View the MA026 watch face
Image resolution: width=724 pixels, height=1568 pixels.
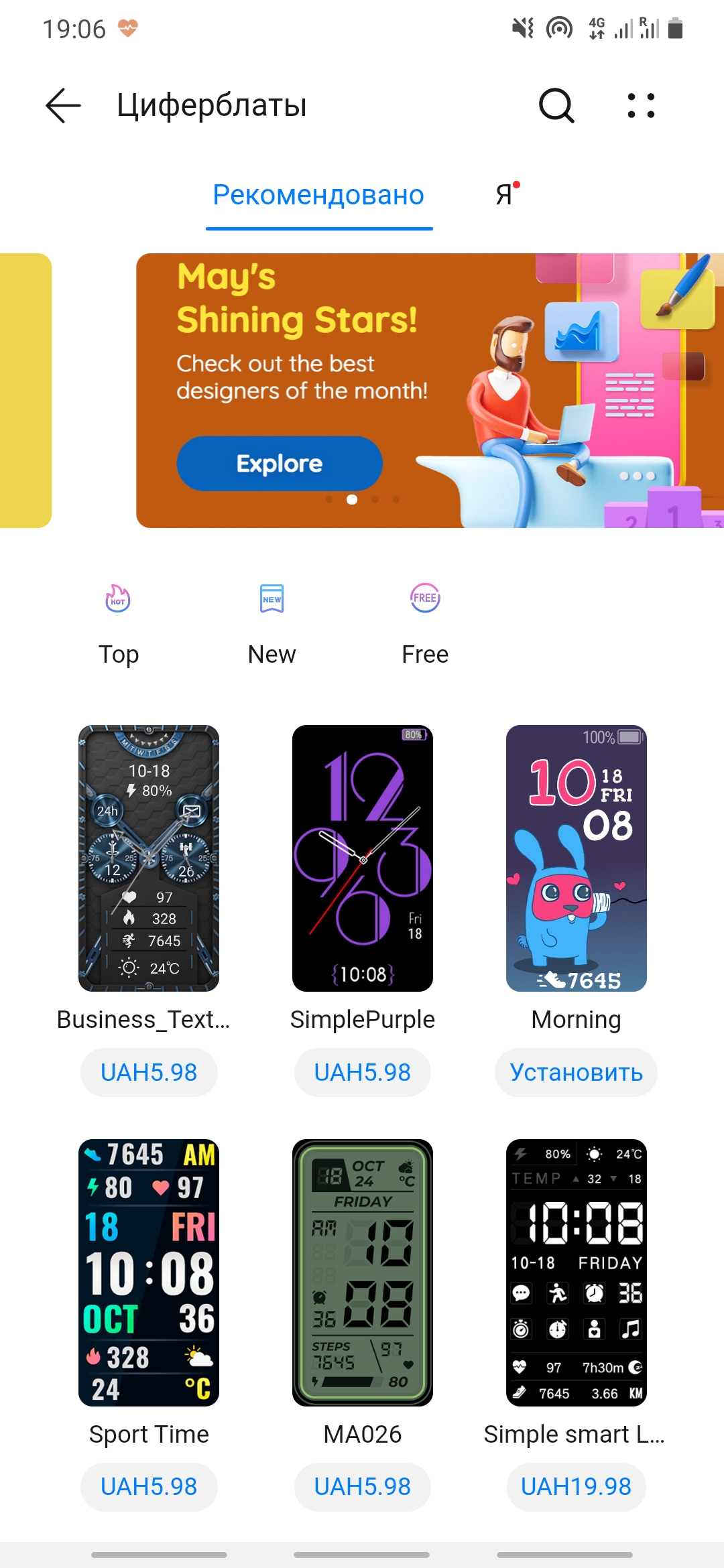tap(363, 1272)
